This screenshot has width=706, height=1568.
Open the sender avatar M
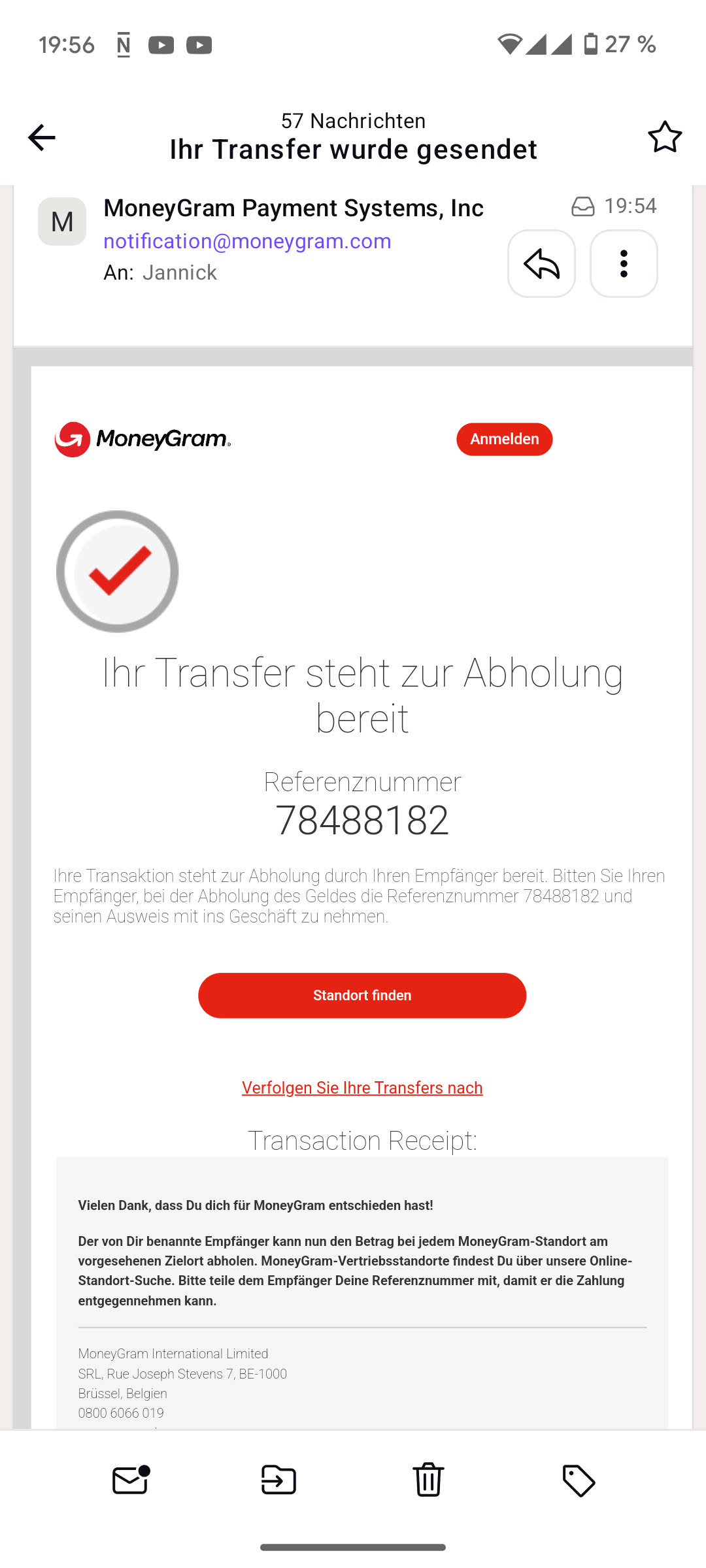pyautogui.click(x=62, y=221)
